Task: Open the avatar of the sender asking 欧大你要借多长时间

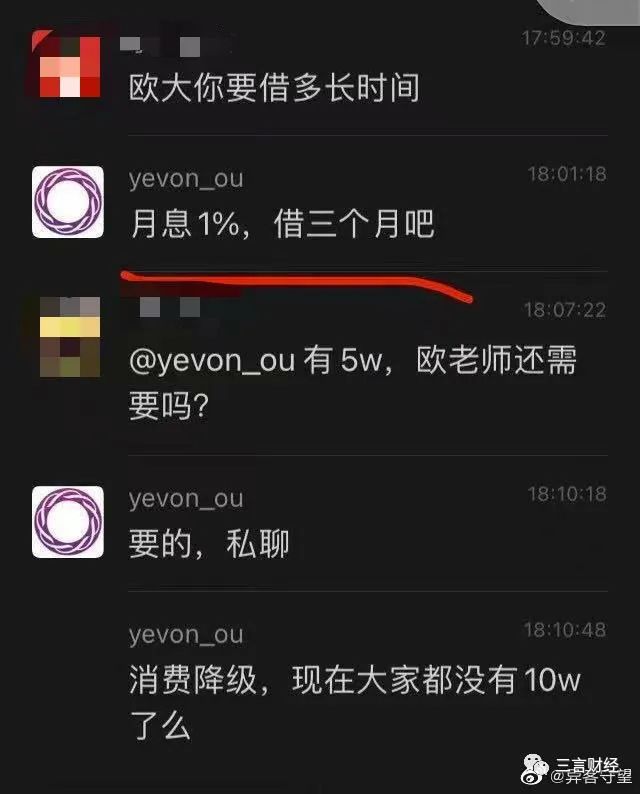Action: click(67, 64)
